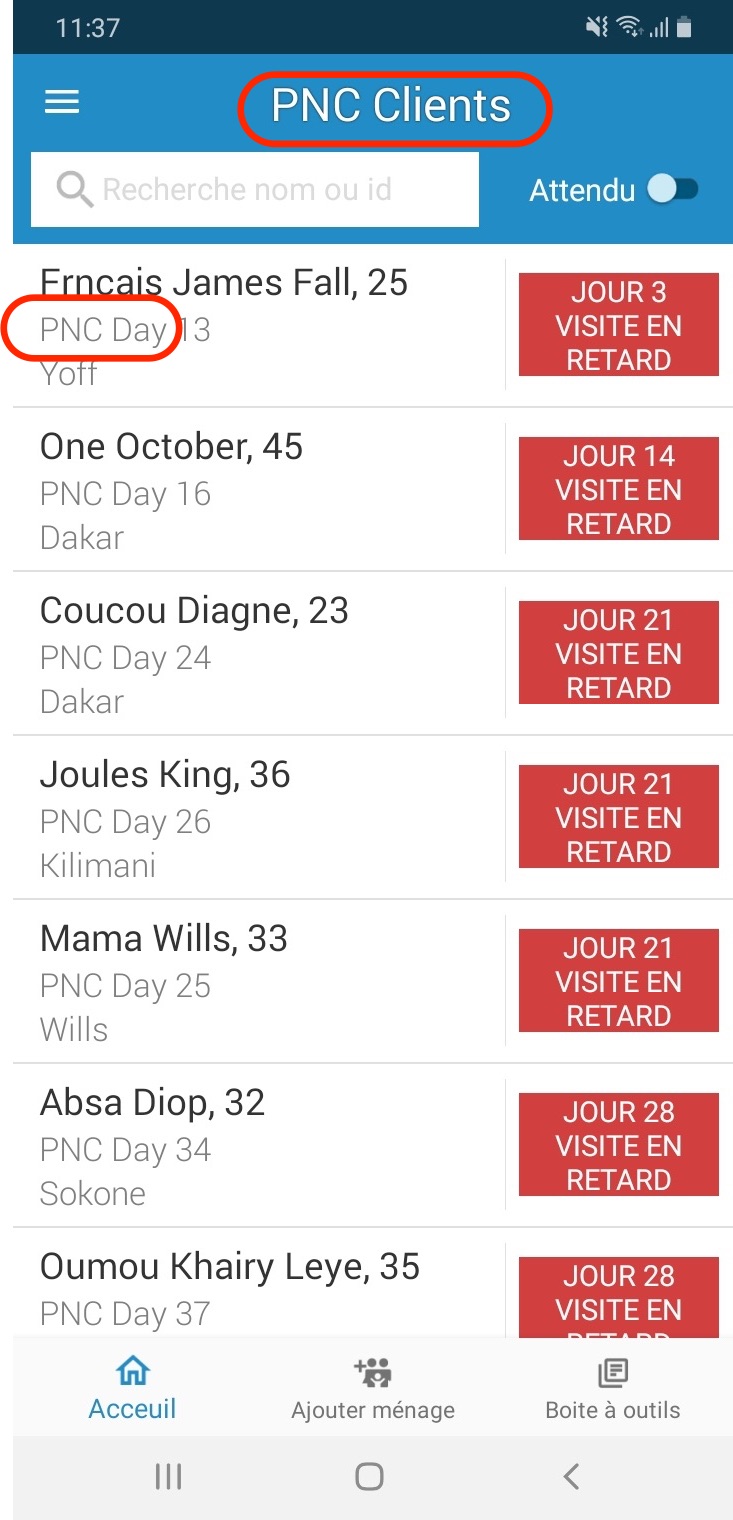Record overdue visit for Absa Diop
The height and width of the screenshot is (1520, 733).
[x=618, y=1145]
